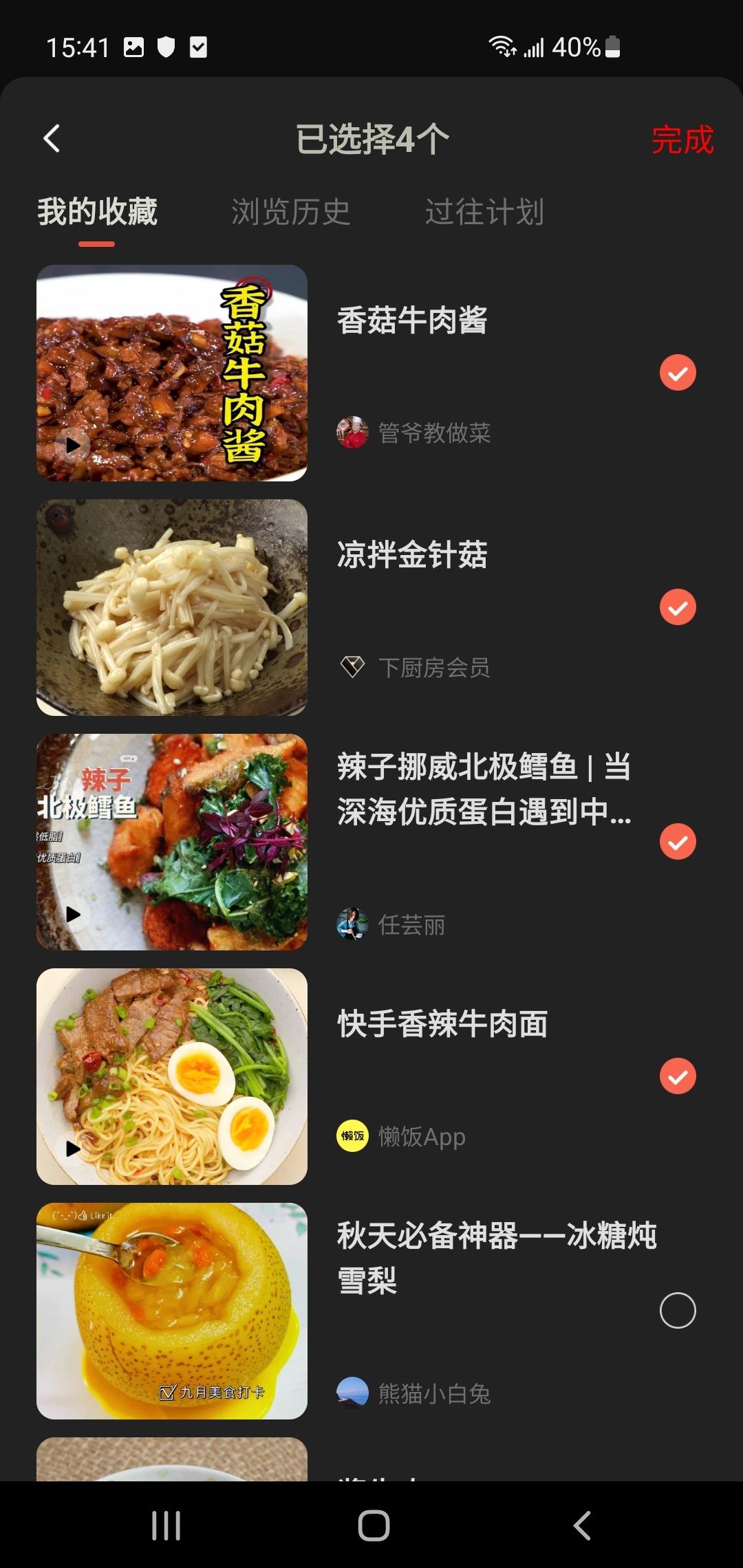743x1568 pixels.
Task: Open 任芸丽 author avatar
Action: point(352,924)
